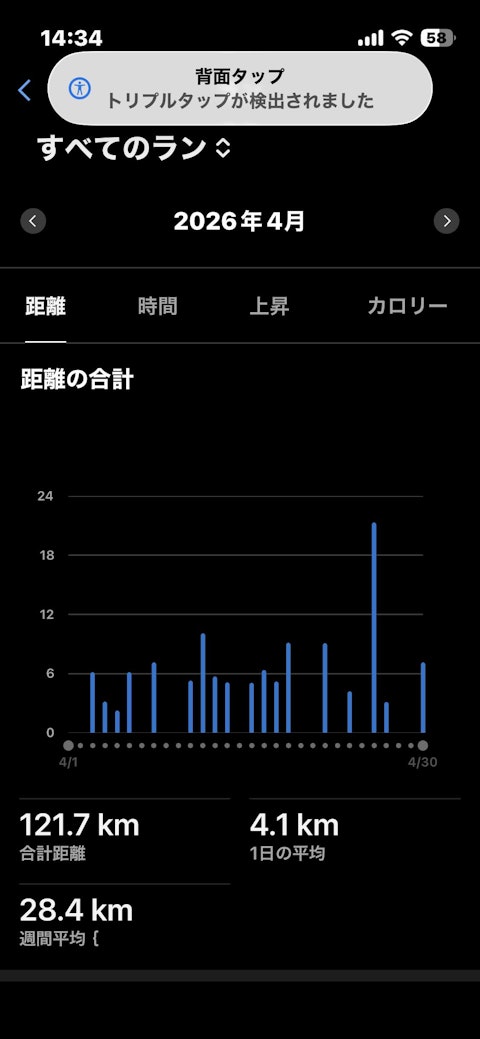Tap the 背面タップ notification banner
The width and height of the screenshot is (480, 1039).
pos(240,88)
